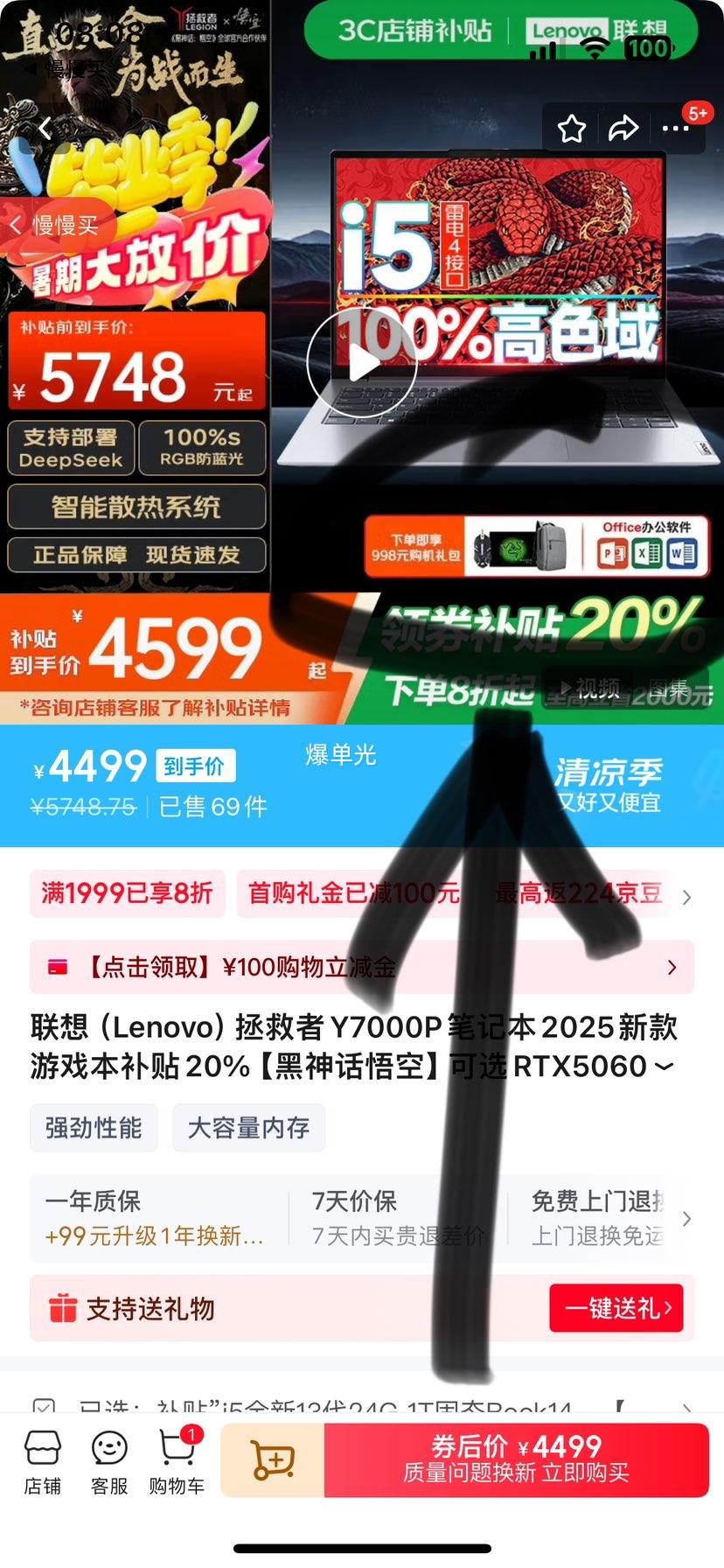The width and height of the screenshot is (724, 1568).
Task: Open the three-dot overflow menu
Action: [x=675, y=129]
